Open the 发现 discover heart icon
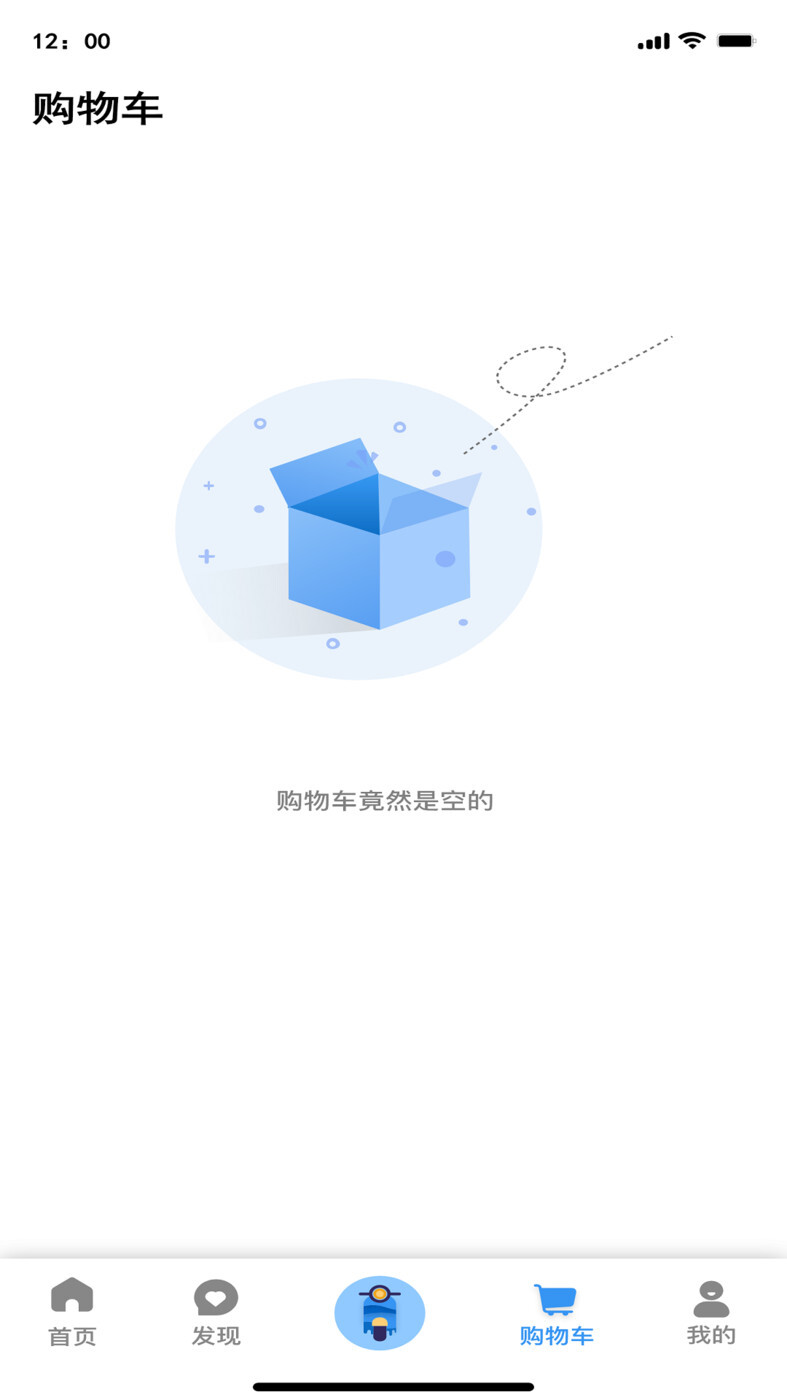787x1400 pixels. click(x=215, y=1298)
